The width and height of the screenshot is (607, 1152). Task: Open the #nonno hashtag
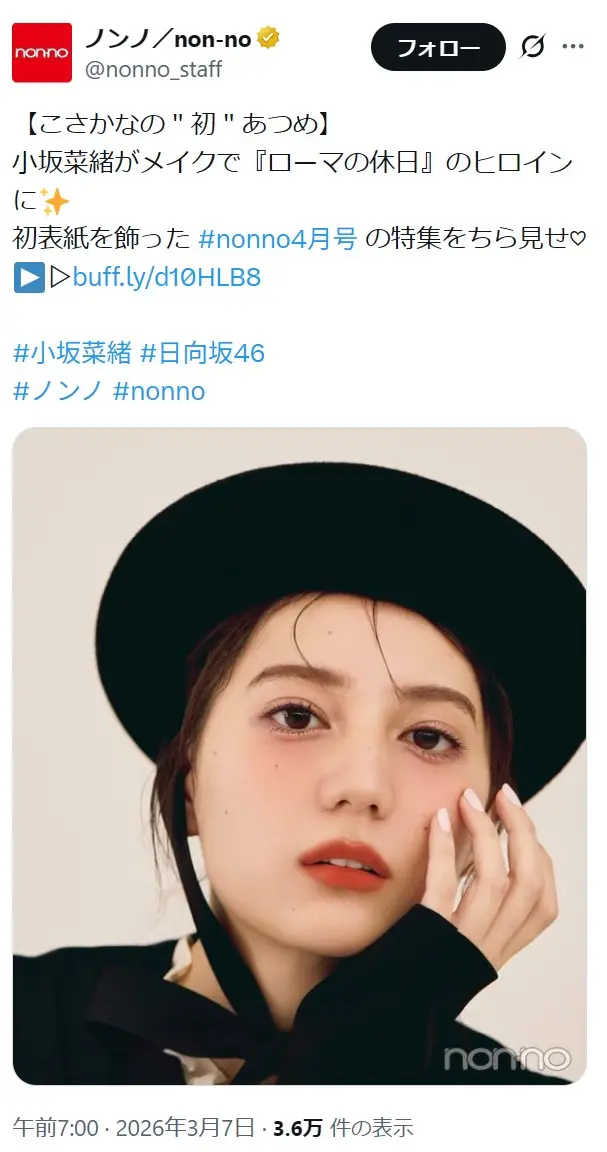click(x=159, y=391)
